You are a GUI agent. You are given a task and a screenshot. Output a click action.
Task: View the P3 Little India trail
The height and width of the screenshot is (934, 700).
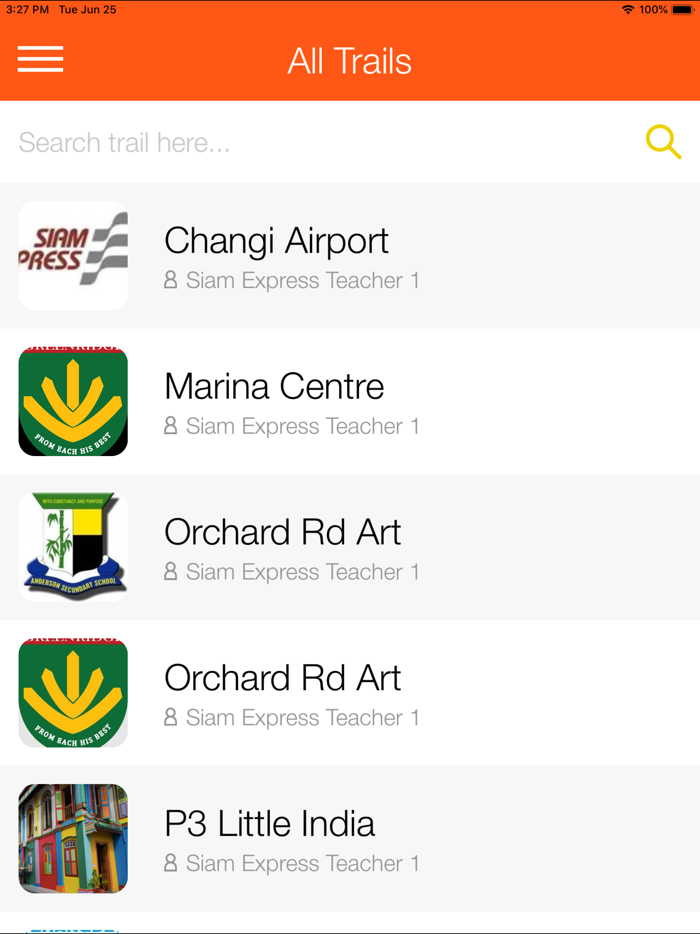click(x=350, y=839)
